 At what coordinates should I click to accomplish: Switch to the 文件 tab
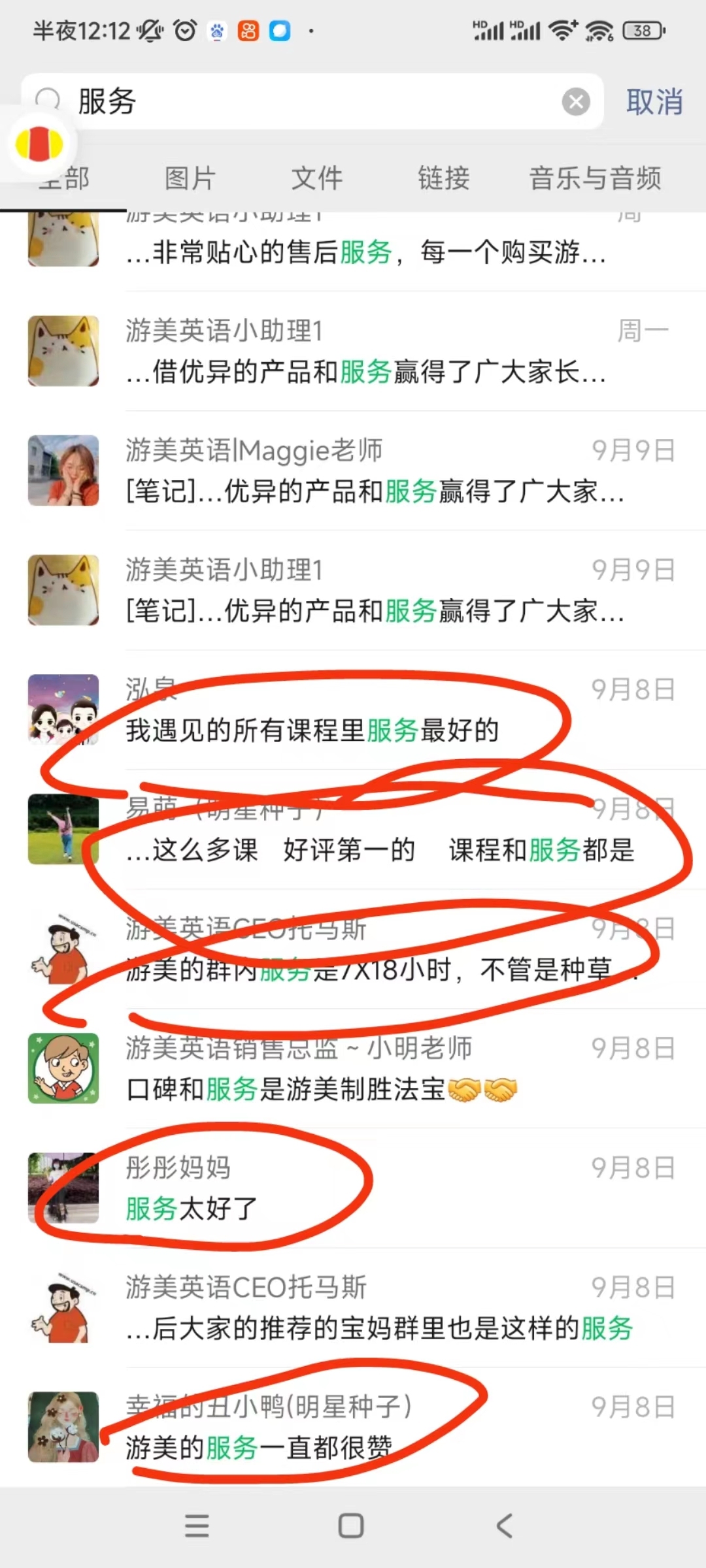(x=316, y=178)
